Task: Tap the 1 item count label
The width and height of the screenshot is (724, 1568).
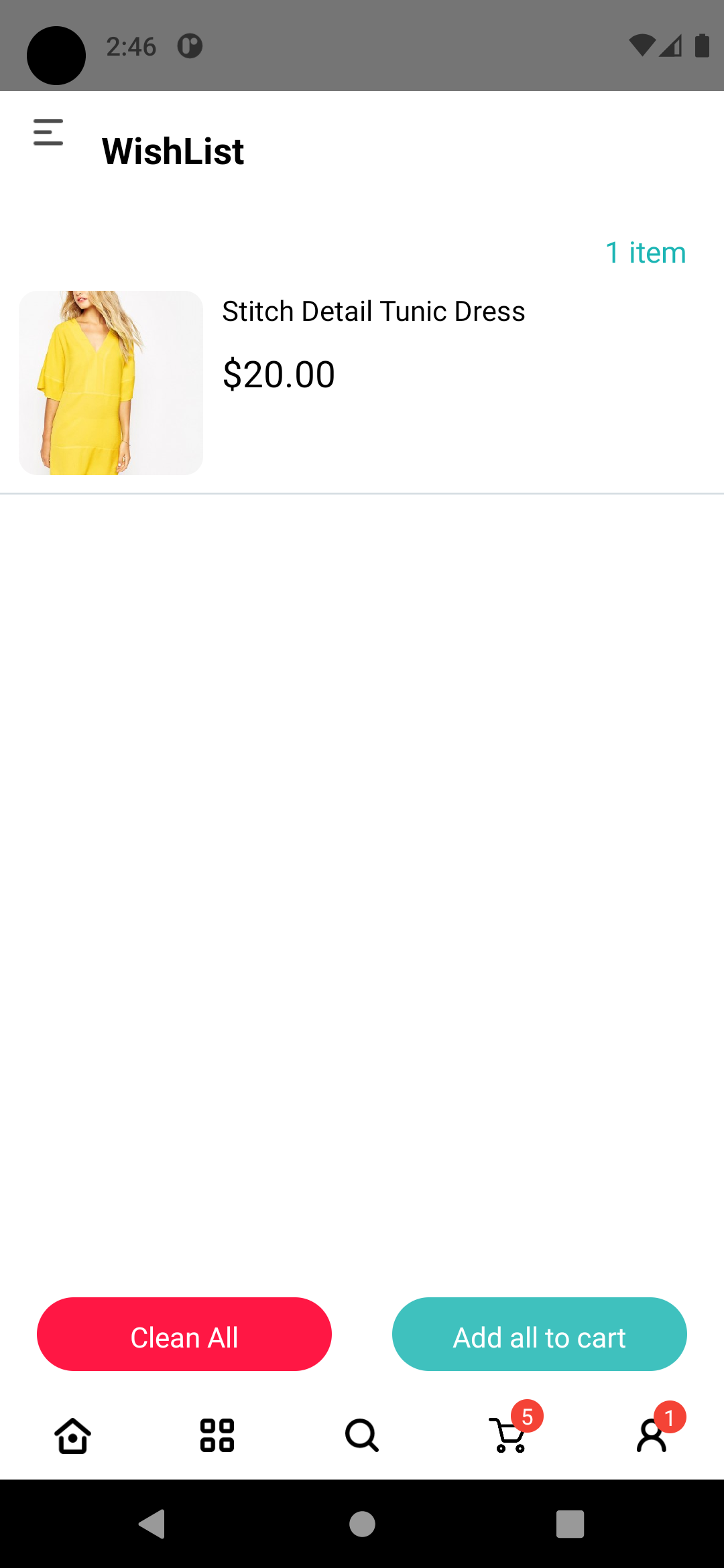Action: click(646, 253)
